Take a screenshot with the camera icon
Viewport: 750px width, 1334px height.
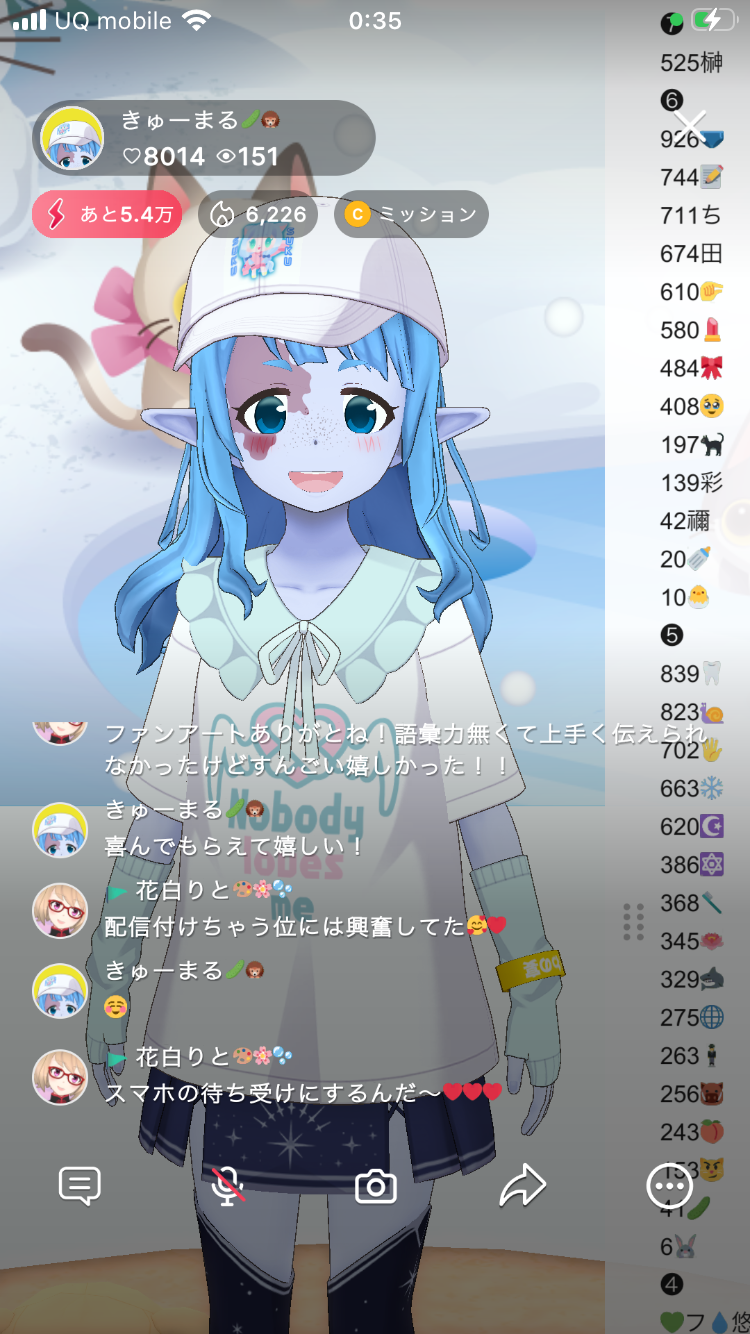(376, 1186)
